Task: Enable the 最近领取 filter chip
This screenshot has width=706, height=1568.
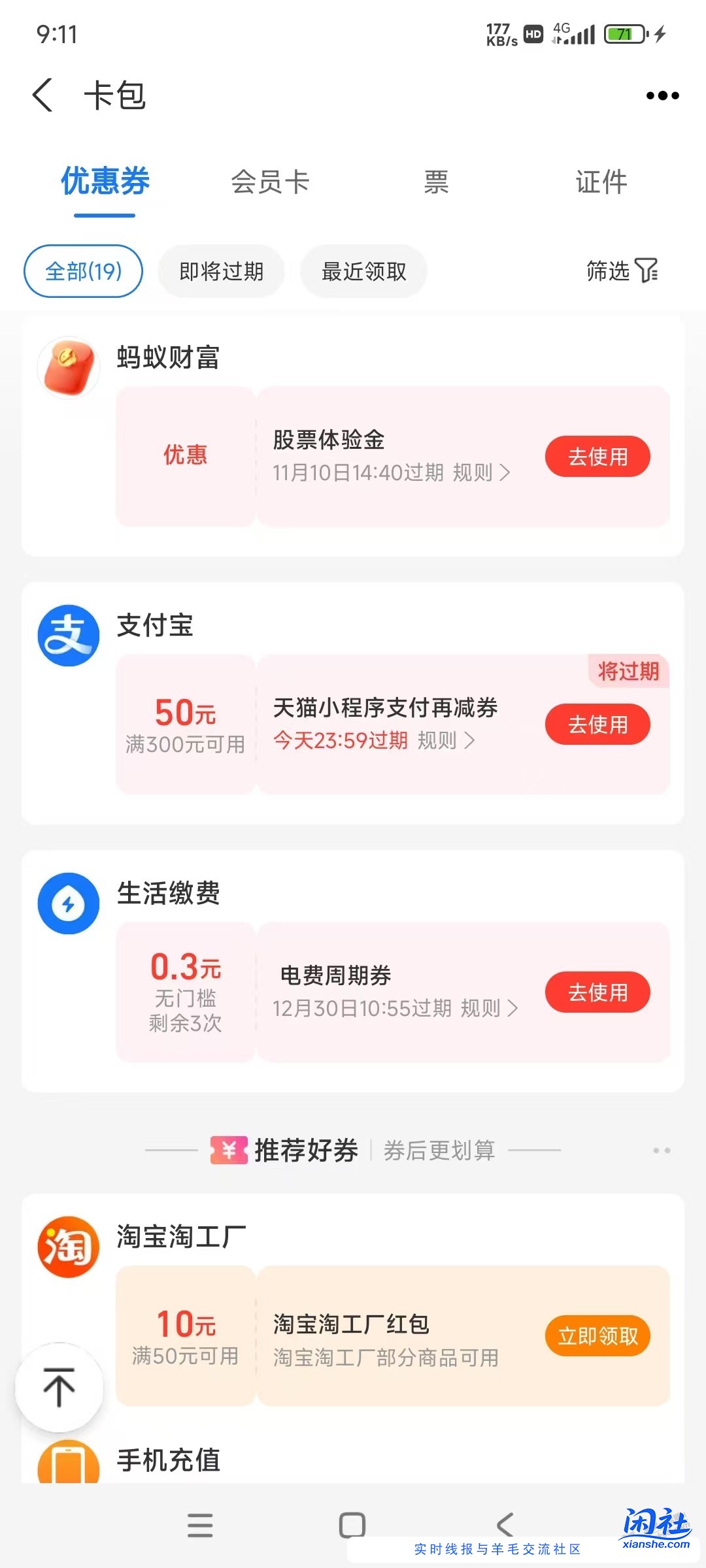Action: 363,270
